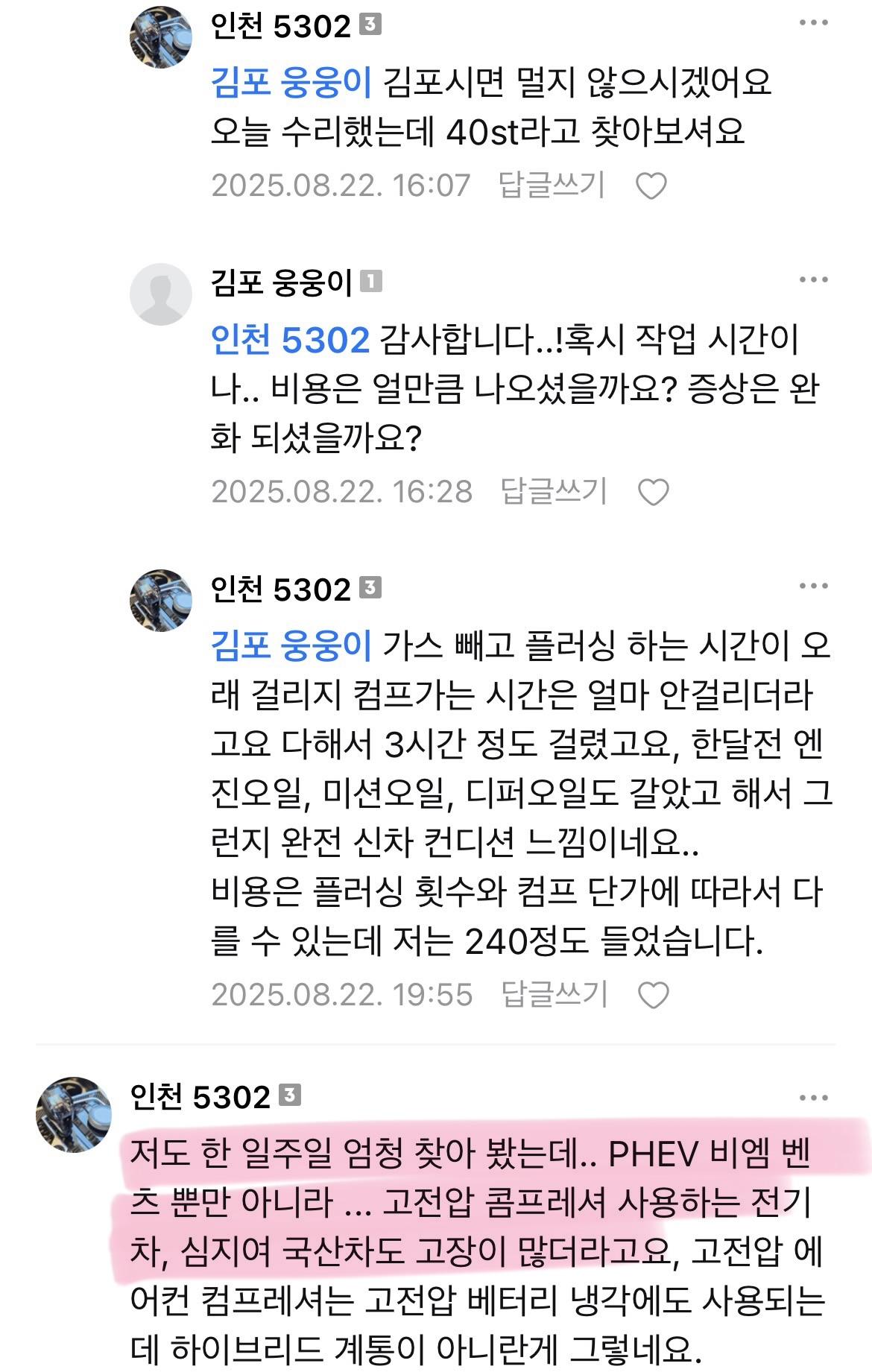Heart the comment posted at 19:55
This screenshot has width=872, height=1372.
click(x=654, y=995)
